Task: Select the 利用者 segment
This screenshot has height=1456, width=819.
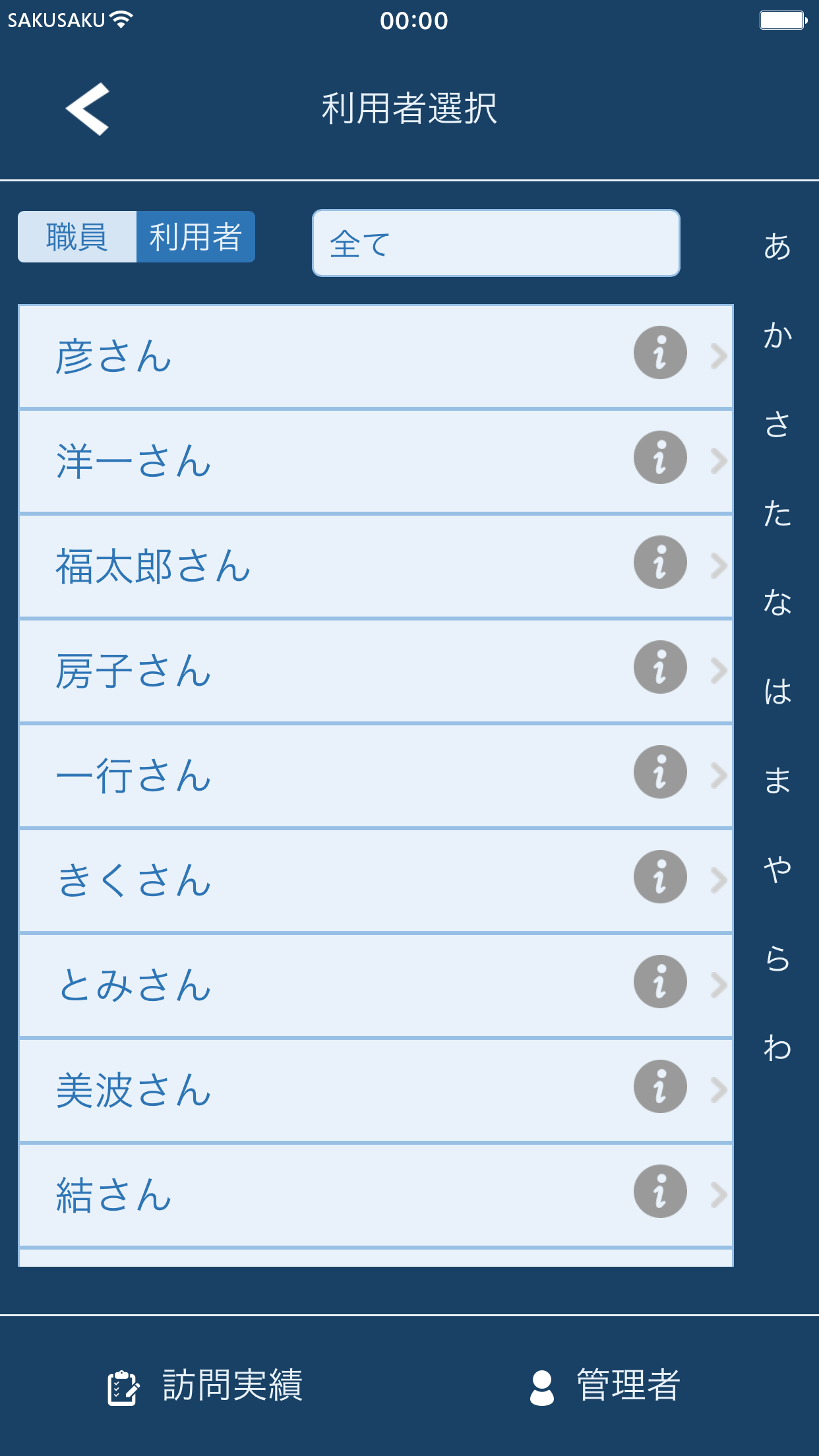Action: pos(195,237)
